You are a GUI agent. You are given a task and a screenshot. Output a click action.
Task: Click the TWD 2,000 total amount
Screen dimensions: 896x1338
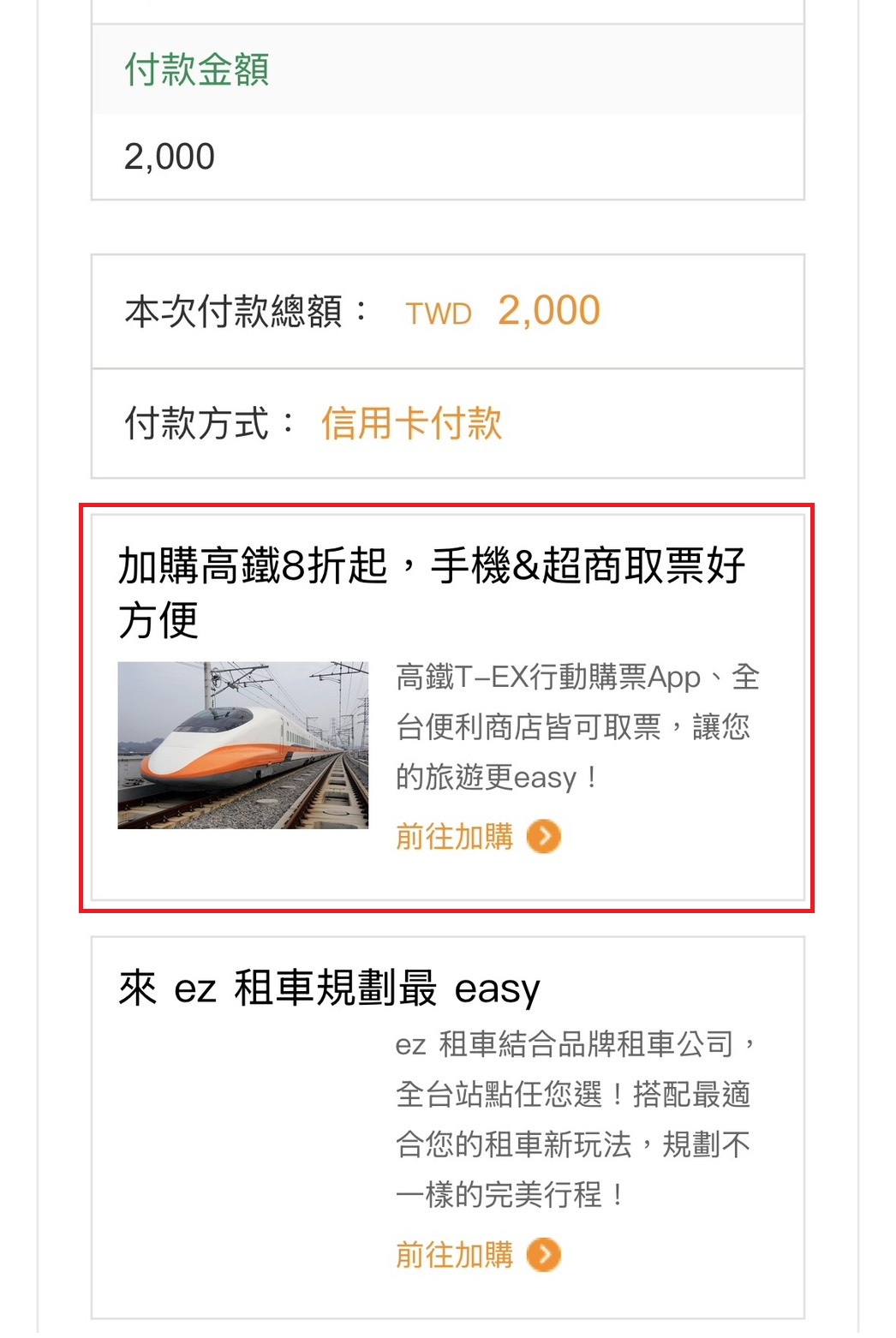pos(548,311)
